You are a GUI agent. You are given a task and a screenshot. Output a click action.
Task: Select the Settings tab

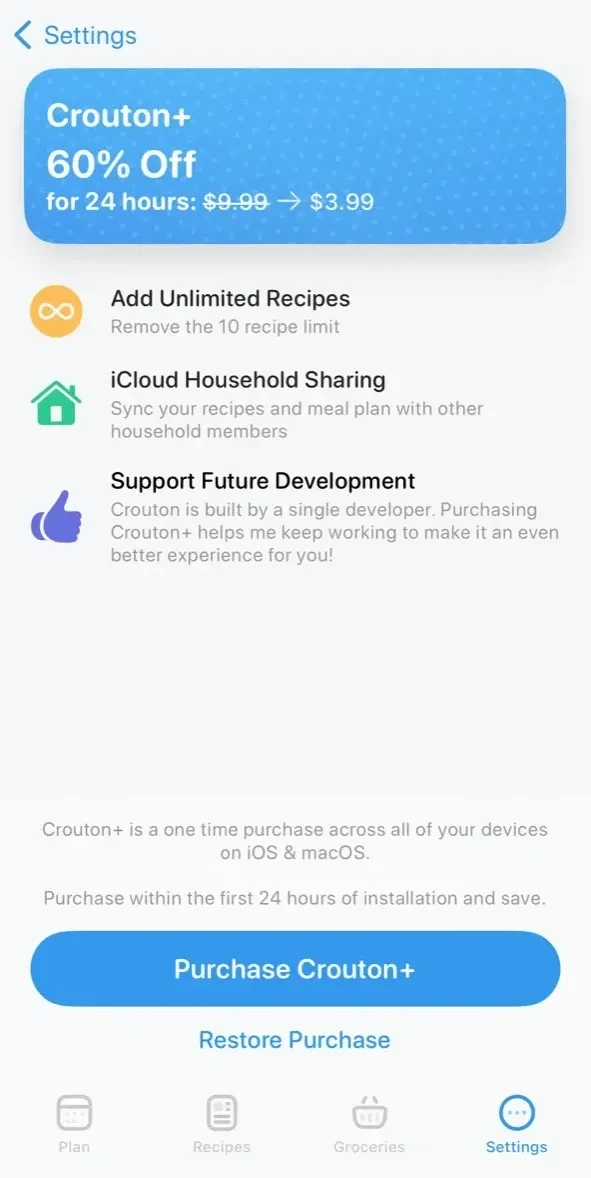click(517, 1124)
